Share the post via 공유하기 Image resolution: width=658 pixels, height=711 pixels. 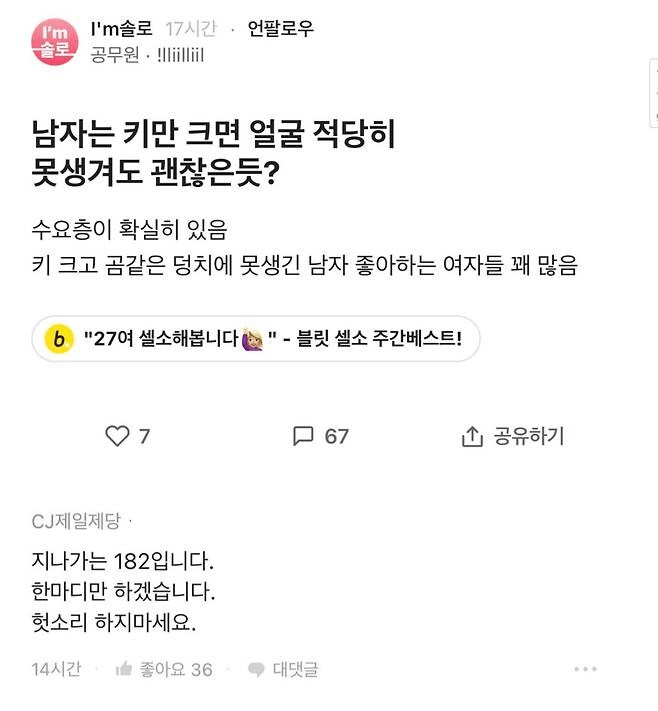pyautogui.click(x=512, y=436)
